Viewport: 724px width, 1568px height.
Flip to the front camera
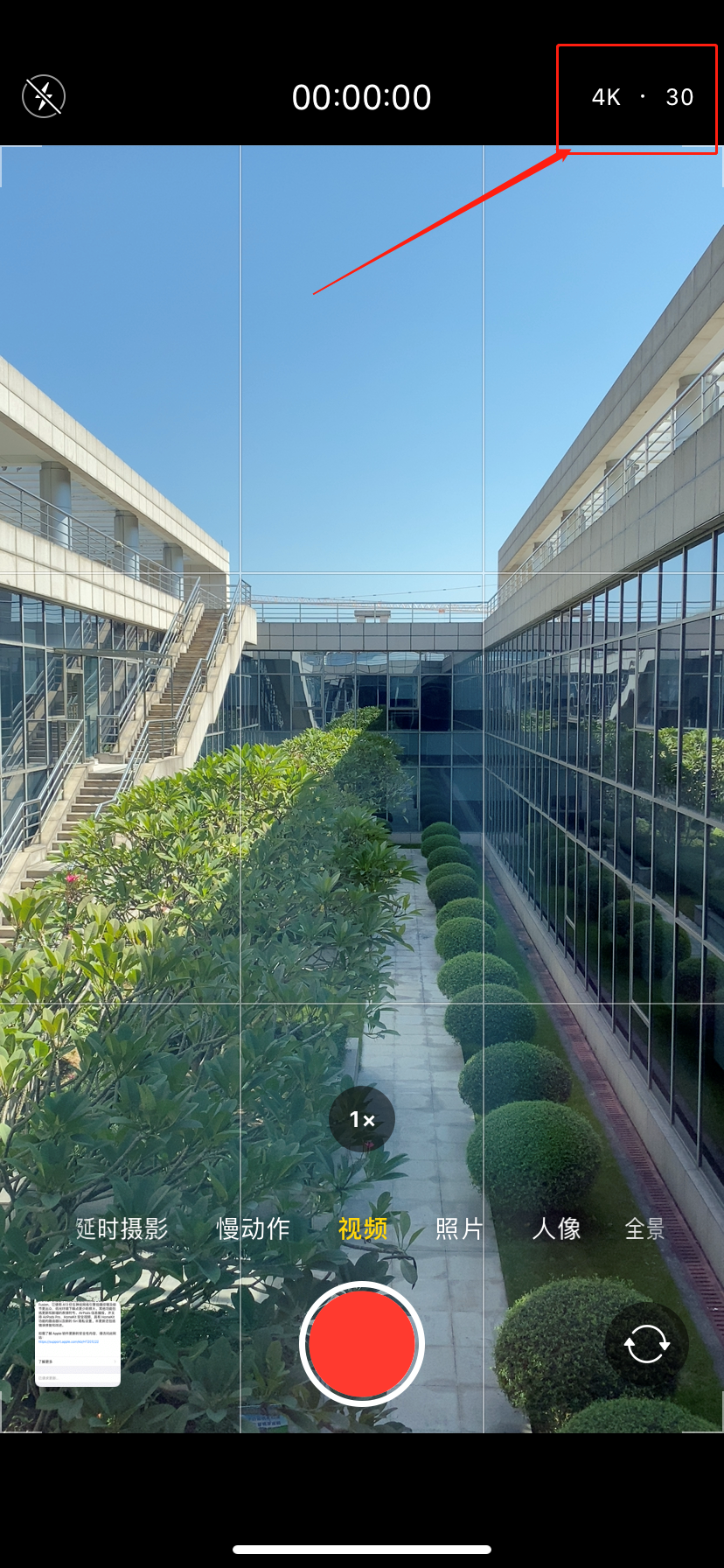pyautogui.click(x=646, y=1344)
